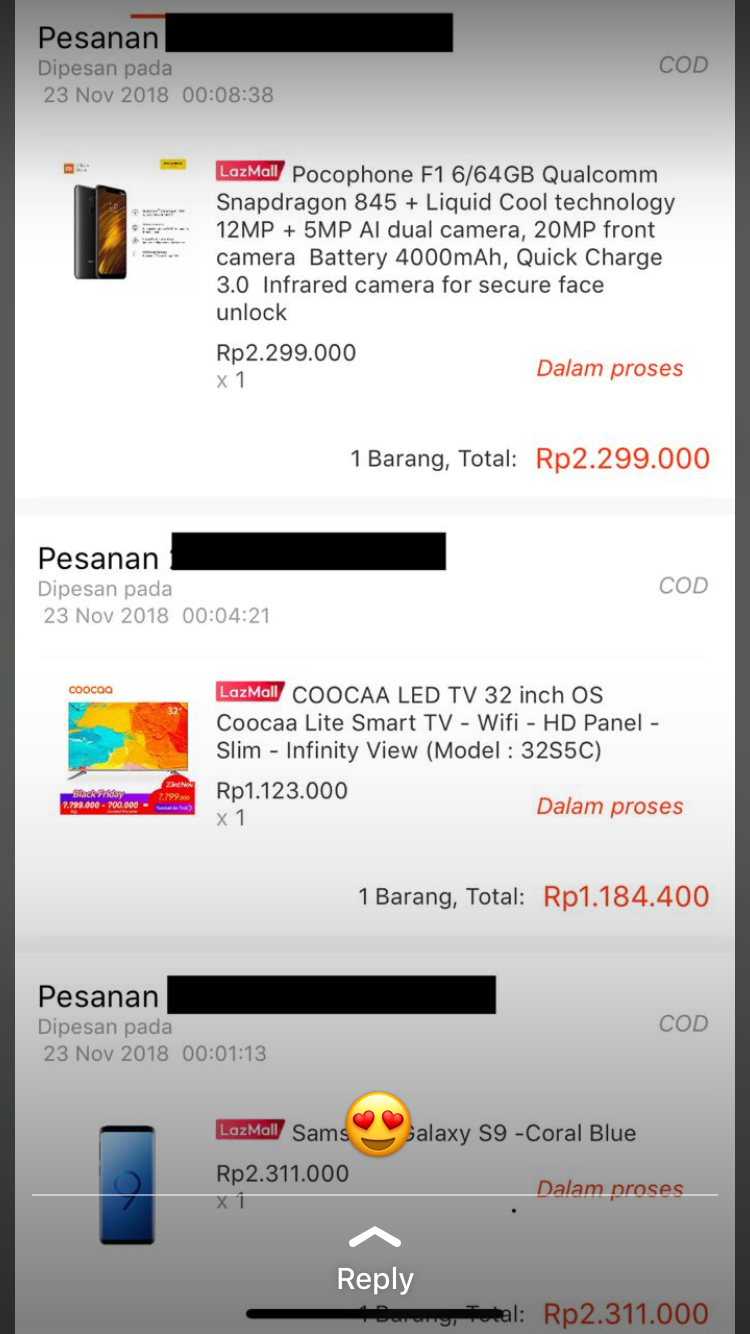Screen dimensions: 750x1334
Task: Click the COD label on the Samsung order
Action: tap(683, 1023)
